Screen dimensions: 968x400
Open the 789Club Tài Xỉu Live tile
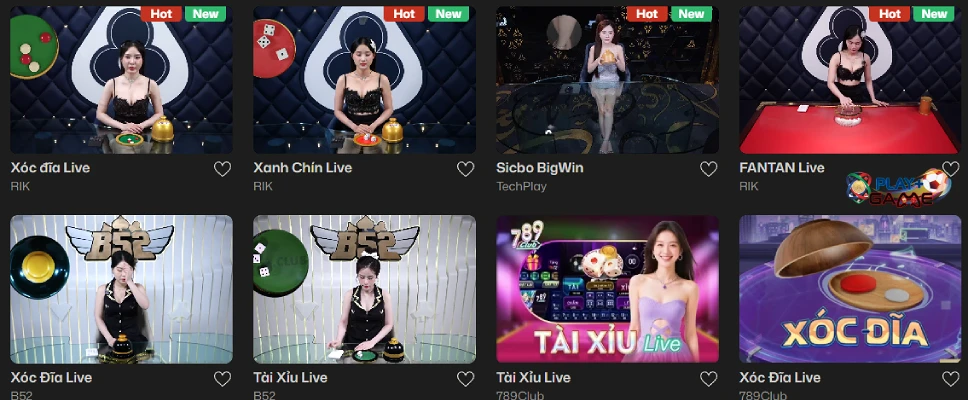pos(607,288)
